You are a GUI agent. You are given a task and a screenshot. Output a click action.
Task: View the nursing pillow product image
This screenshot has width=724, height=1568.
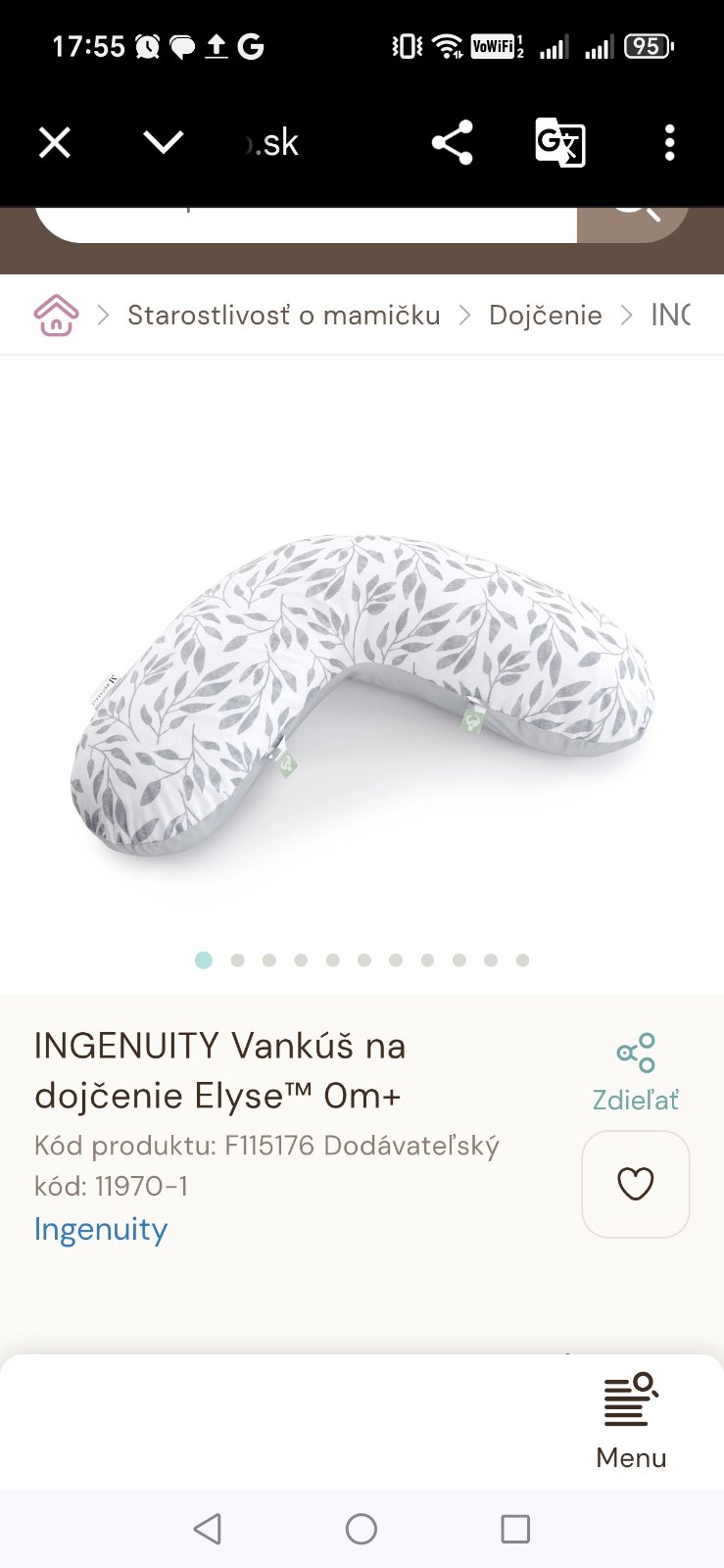362,694
